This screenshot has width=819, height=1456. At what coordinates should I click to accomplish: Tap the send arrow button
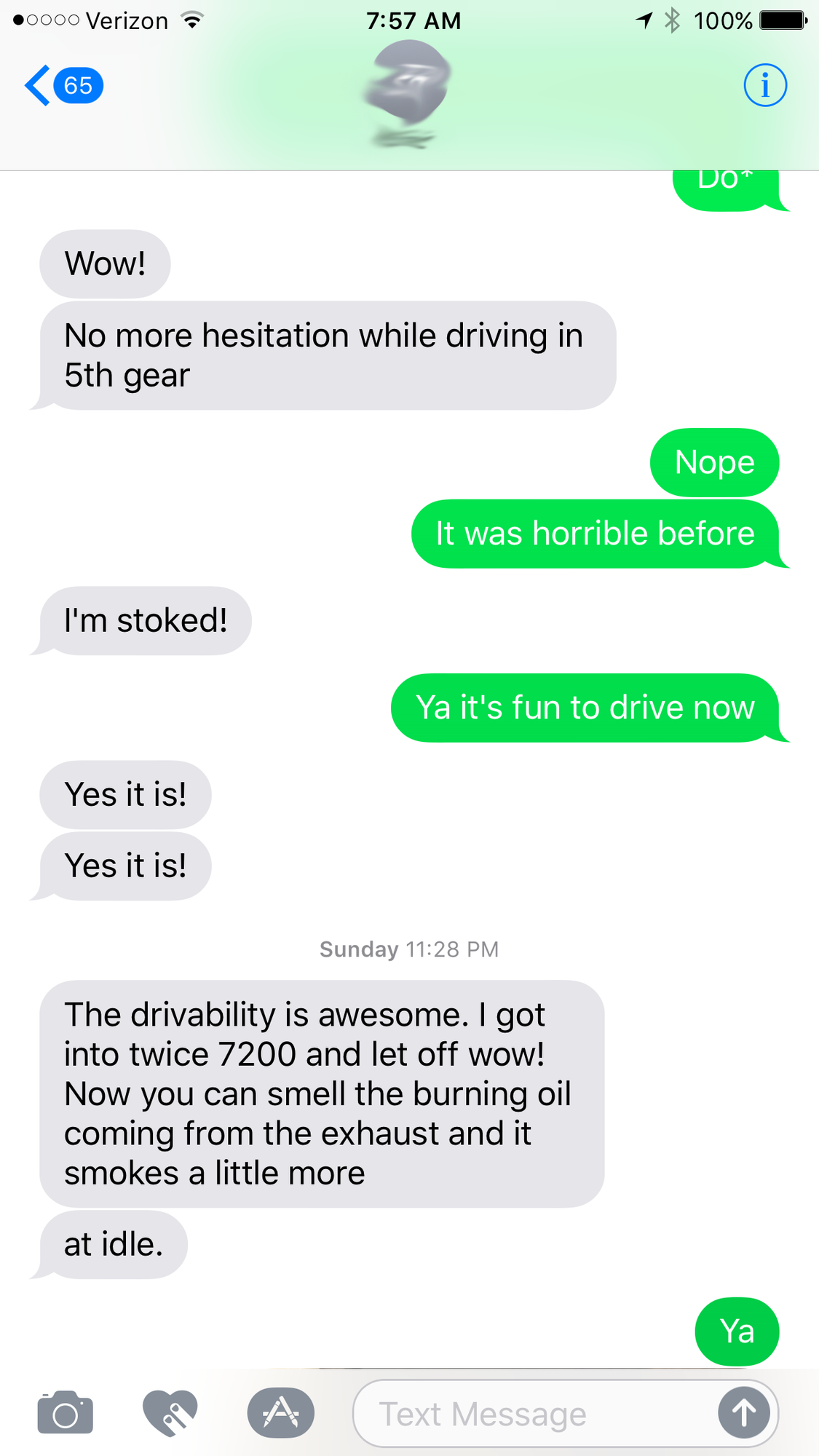pyautogui.click(x=743, y=1414)
